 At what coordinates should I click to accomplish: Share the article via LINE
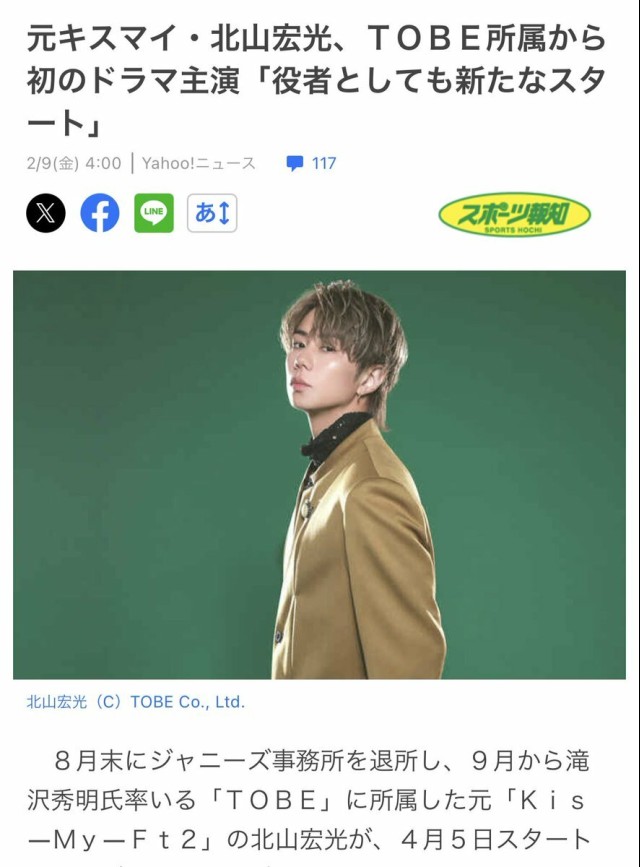[x=154, y=213]
